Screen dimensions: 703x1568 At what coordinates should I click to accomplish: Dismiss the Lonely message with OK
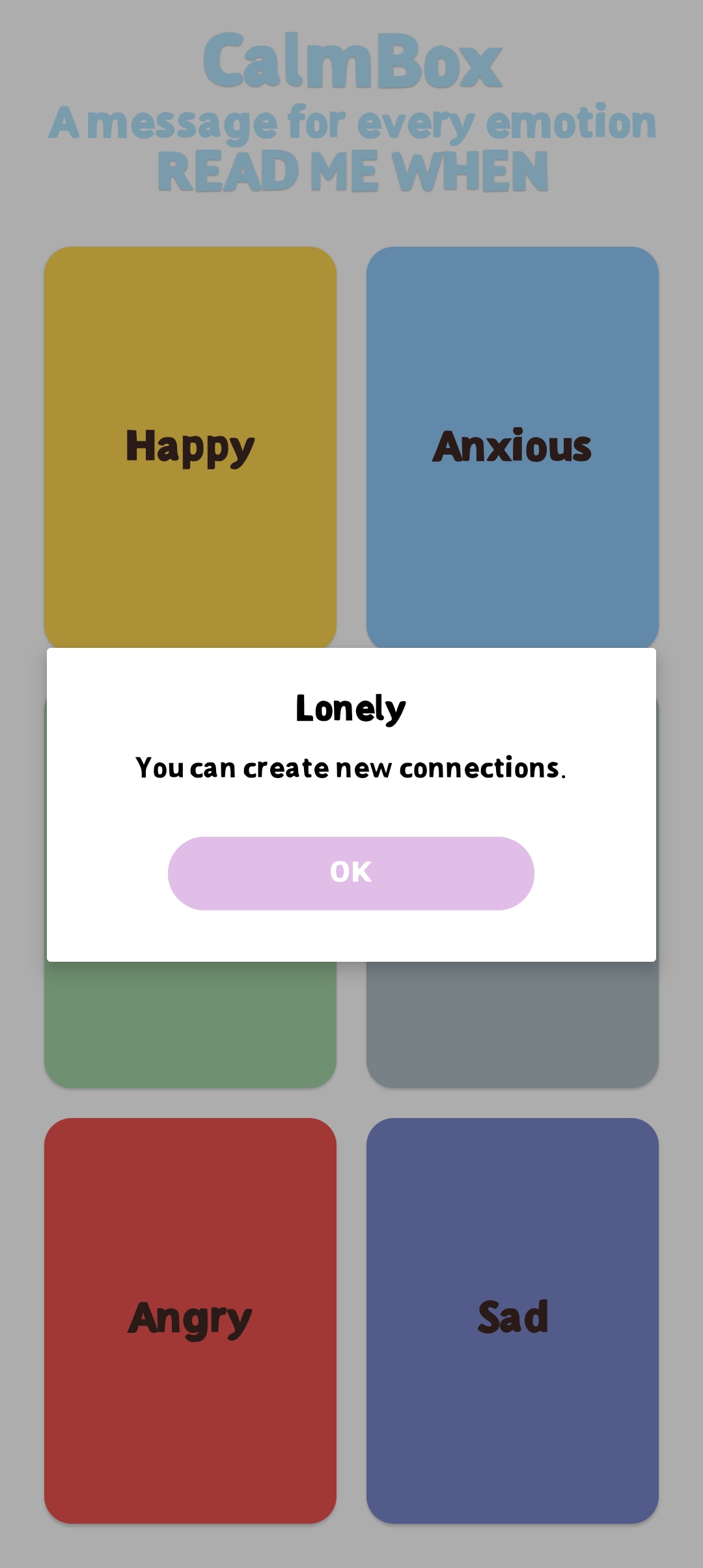pyautogui.click(x=351, y=873)
